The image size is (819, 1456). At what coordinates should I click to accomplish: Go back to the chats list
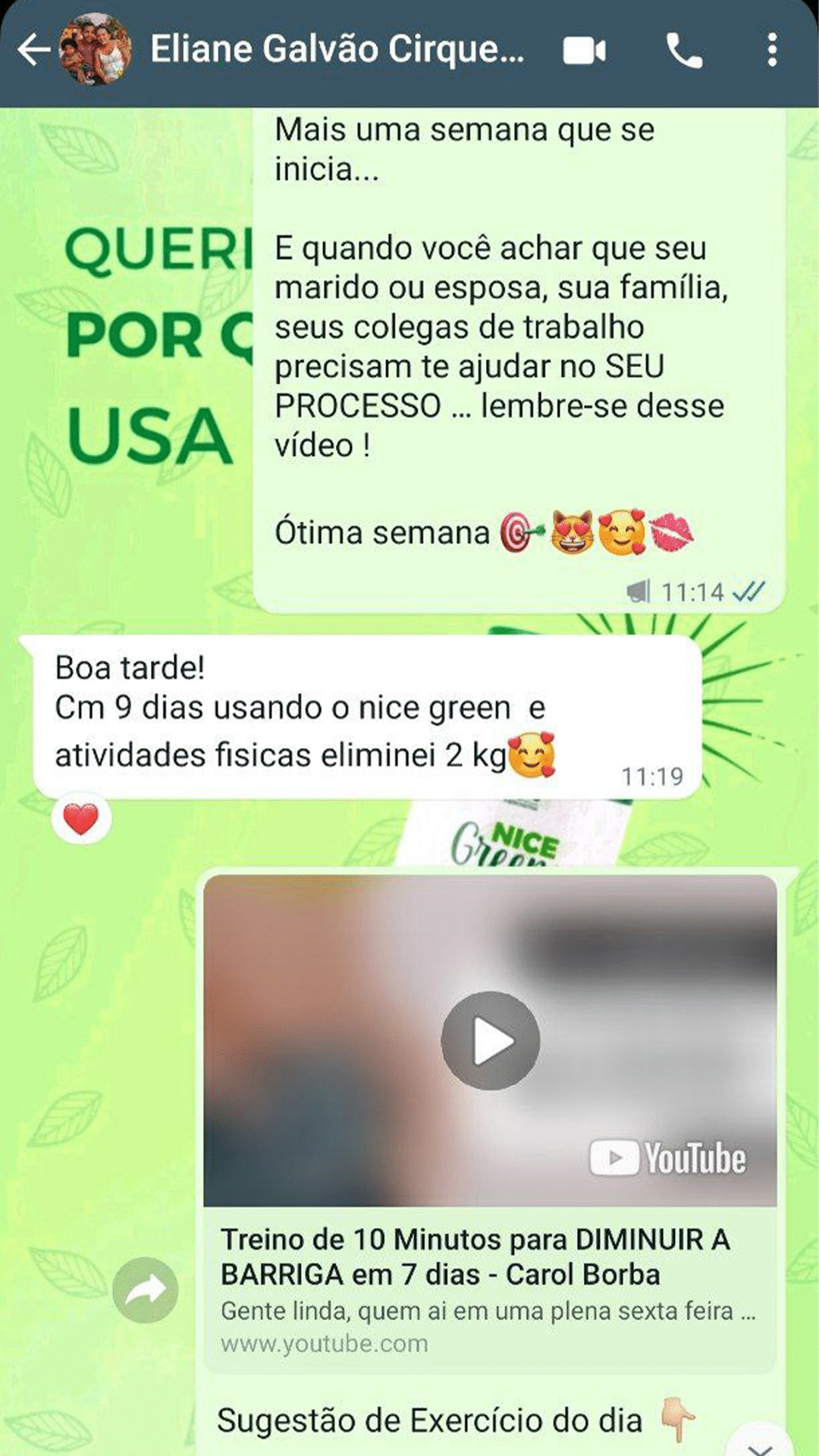click(x=33, y=50)
